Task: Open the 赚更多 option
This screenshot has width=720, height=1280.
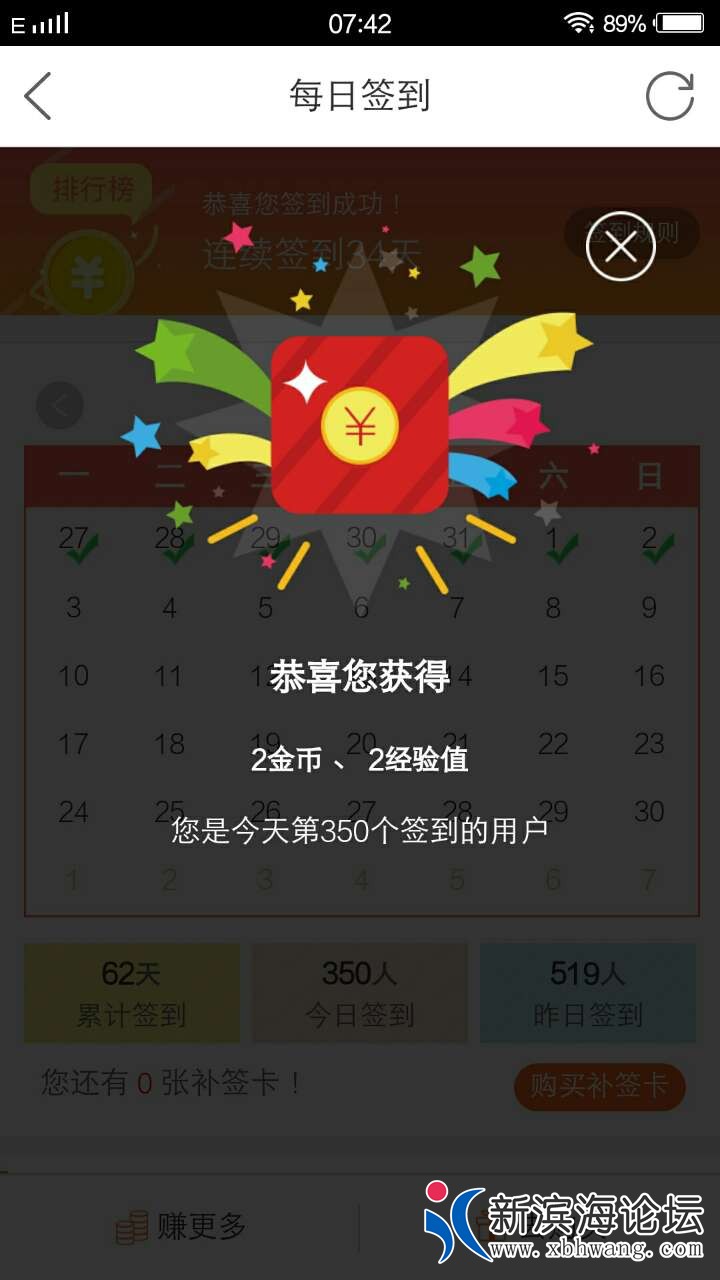Action: 182,1226
